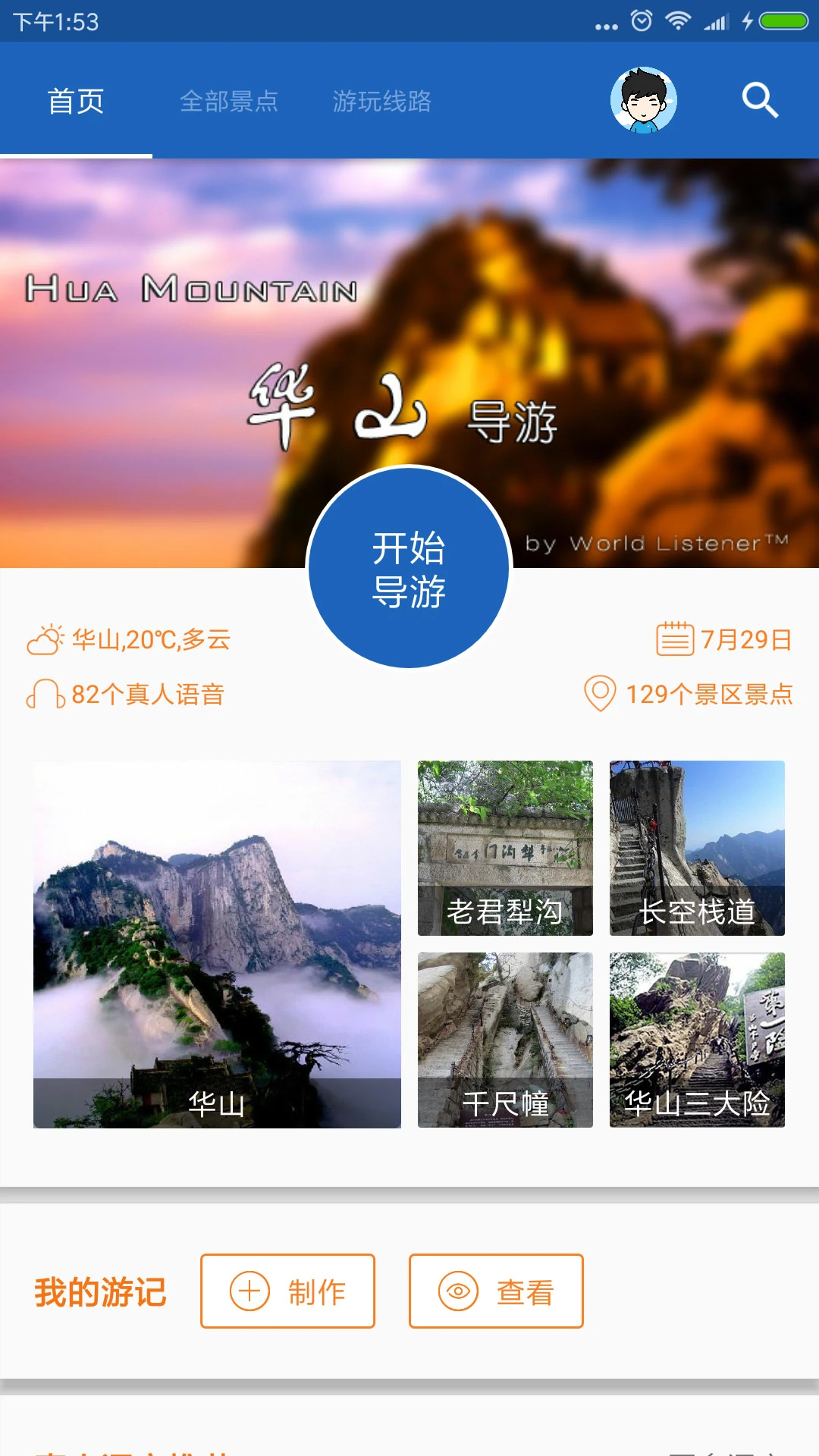Tap the location pin icon beside 129个景区景点
The image size is (819, 1456).
tap(599, 693)
